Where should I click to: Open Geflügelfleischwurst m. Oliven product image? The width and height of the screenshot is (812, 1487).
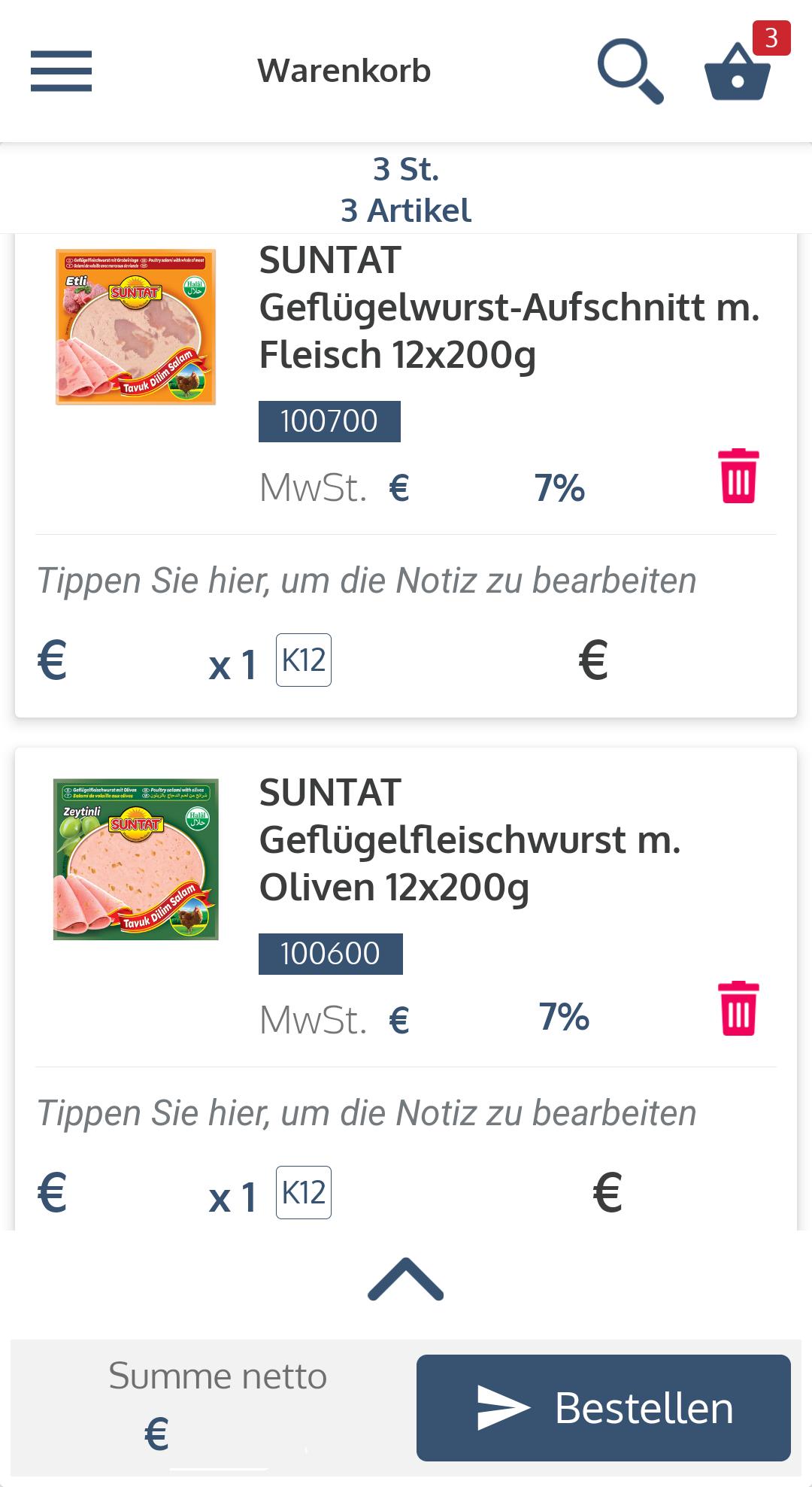(135, 859)
